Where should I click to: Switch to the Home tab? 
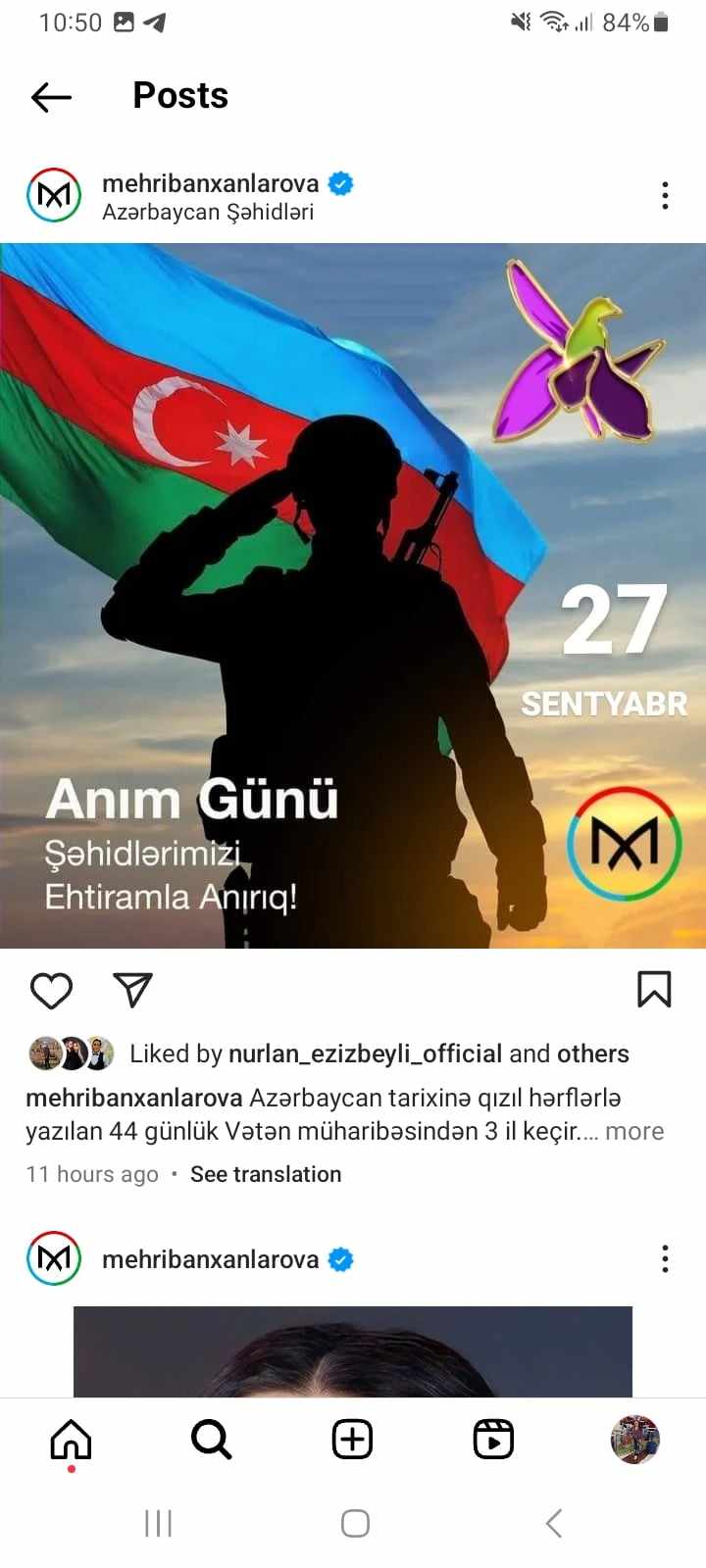coord(71,1440)
